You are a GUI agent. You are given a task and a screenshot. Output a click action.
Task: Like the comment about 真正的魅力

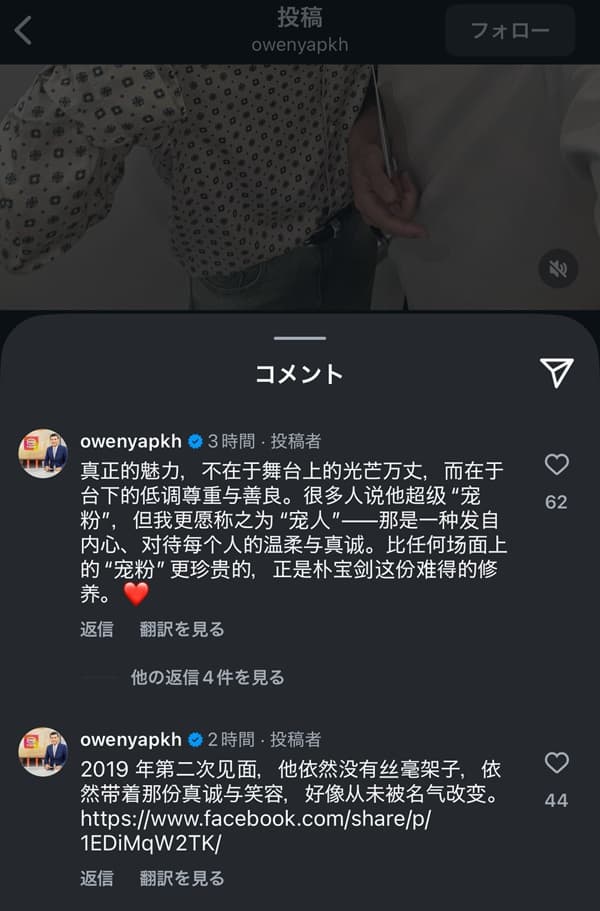pos(556,464)
